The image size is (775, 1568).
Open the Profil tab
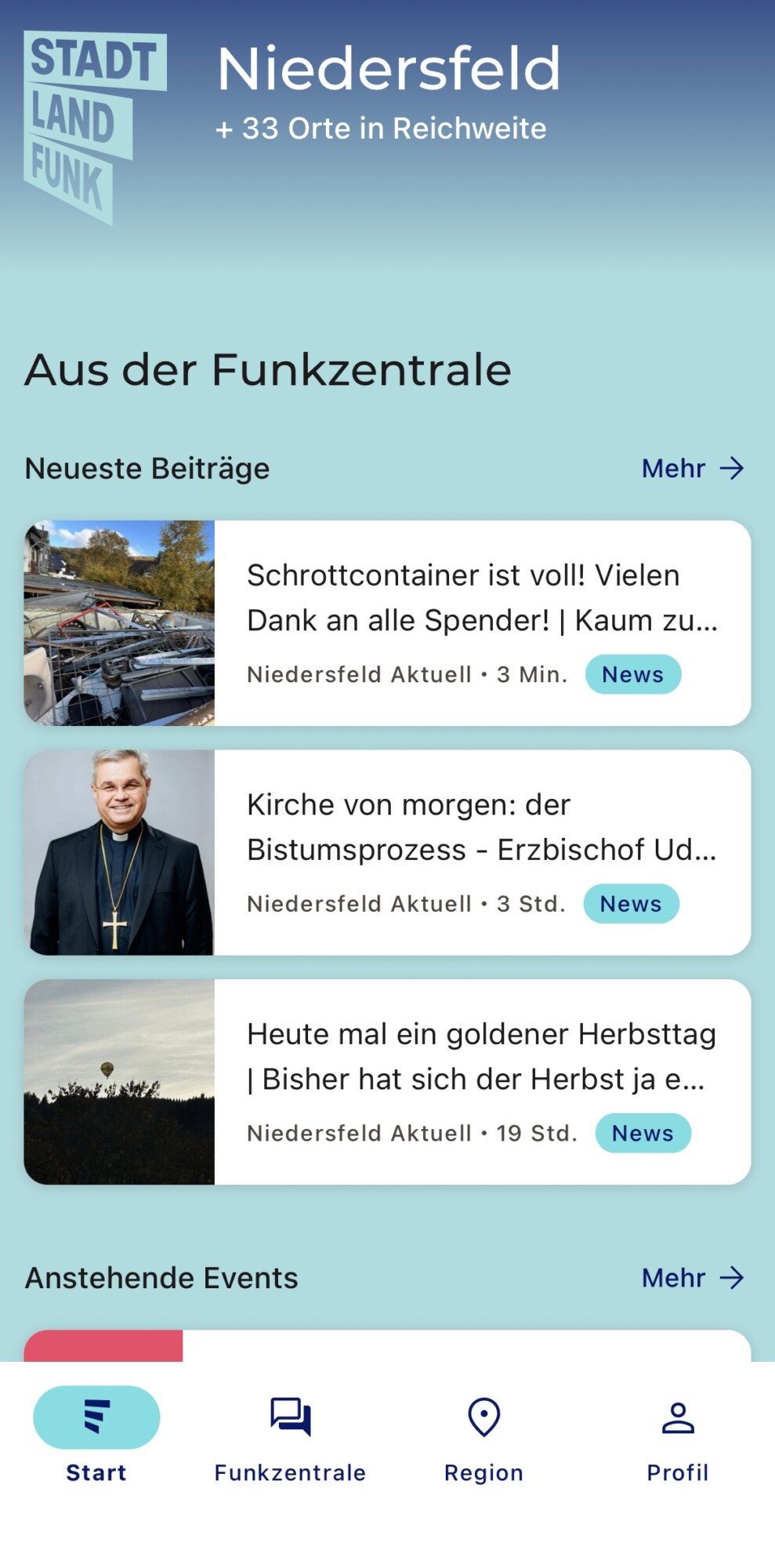pos(677,1434)
